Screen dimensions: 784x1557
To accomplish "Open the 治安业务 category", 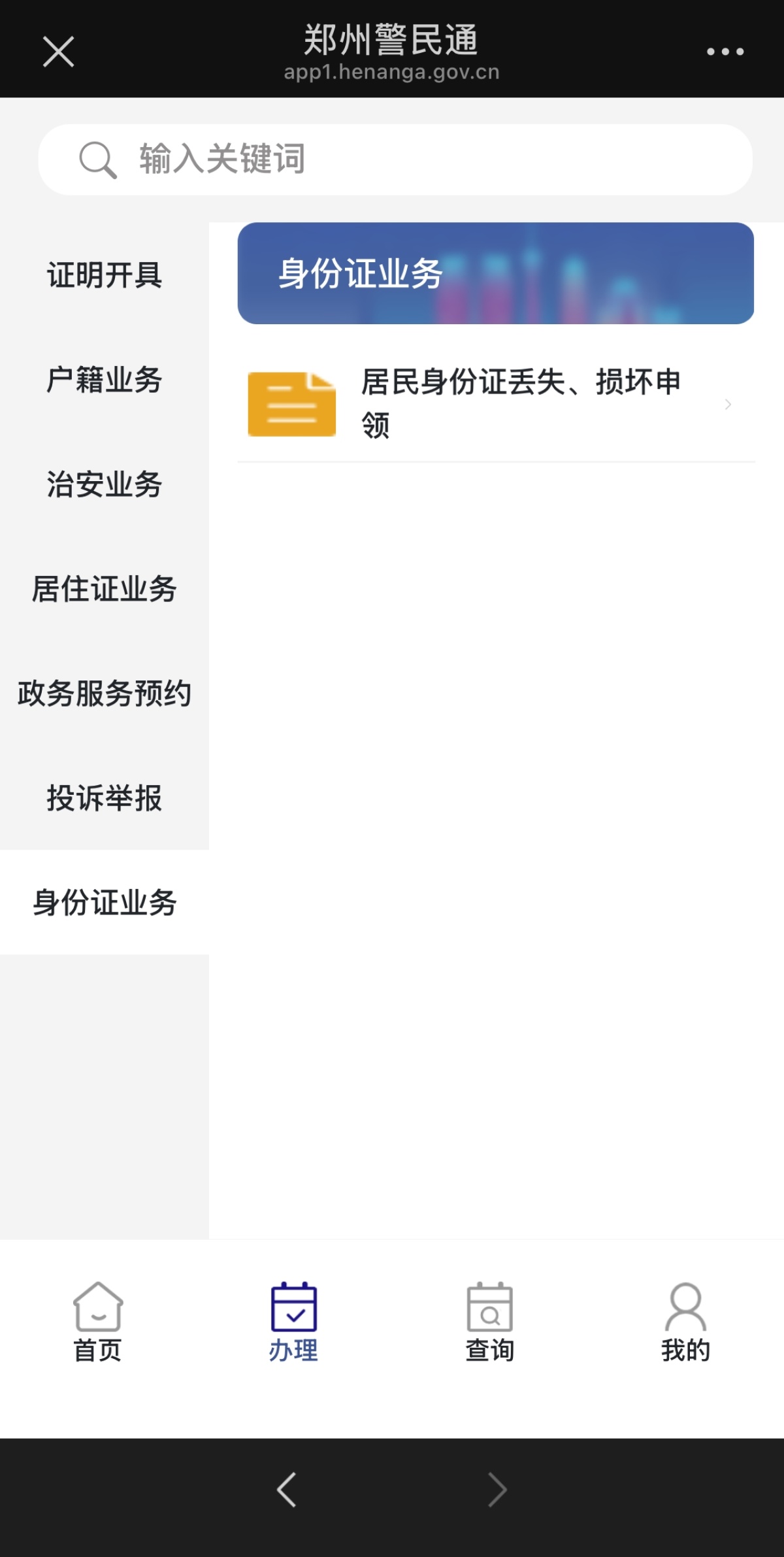I will coord(105,484).
